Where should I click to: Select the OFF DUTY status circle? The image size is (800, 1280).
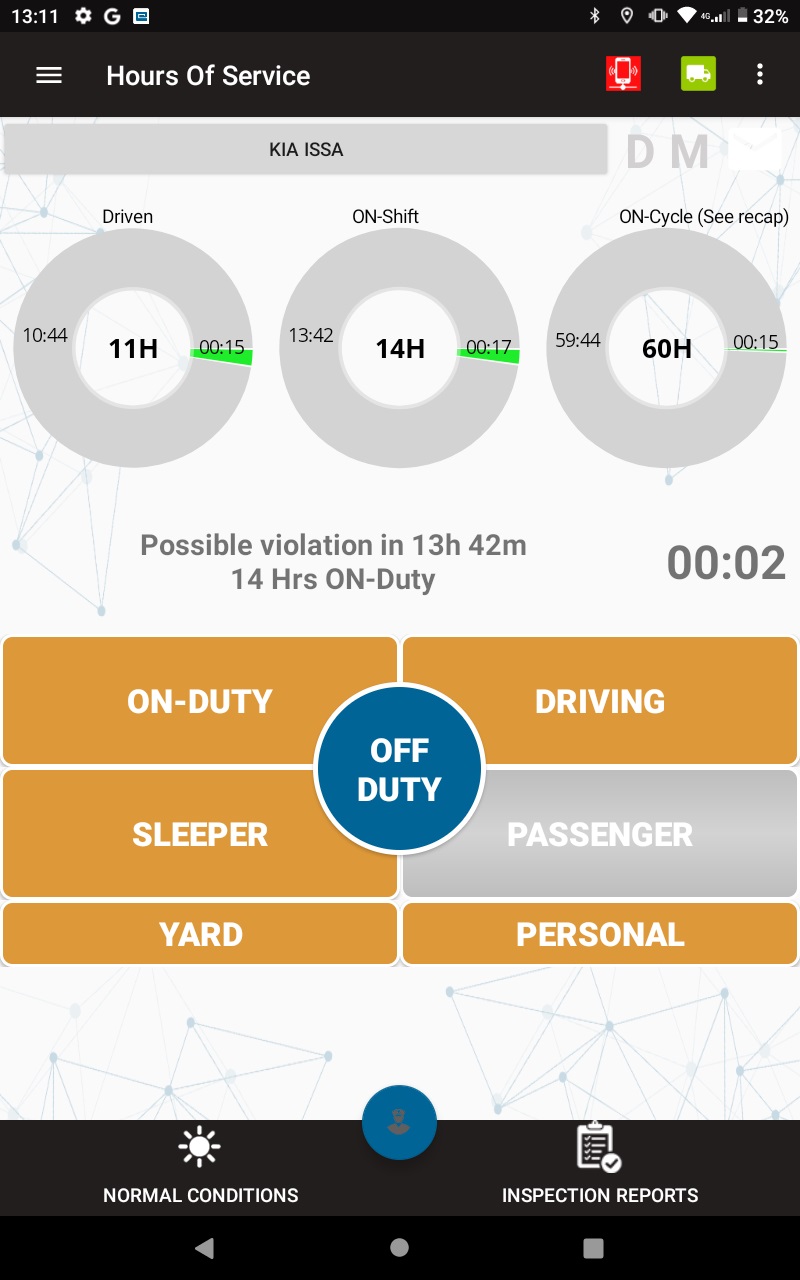click(399, 769)
